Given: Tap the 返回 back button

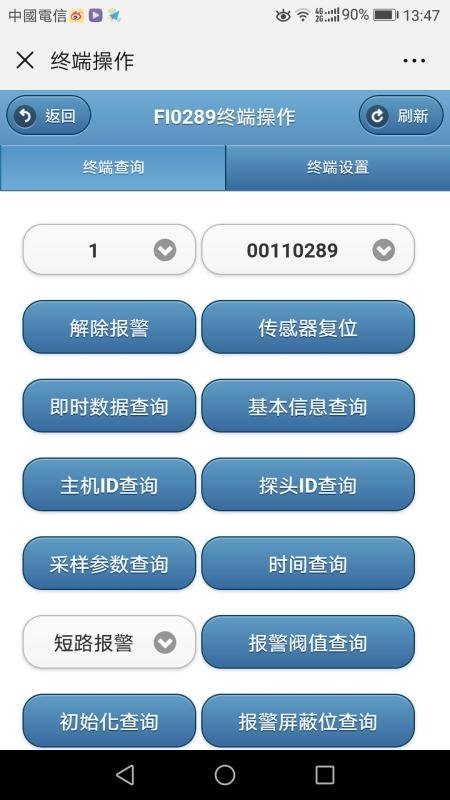Looking at the screenshot, I should 48,116.
